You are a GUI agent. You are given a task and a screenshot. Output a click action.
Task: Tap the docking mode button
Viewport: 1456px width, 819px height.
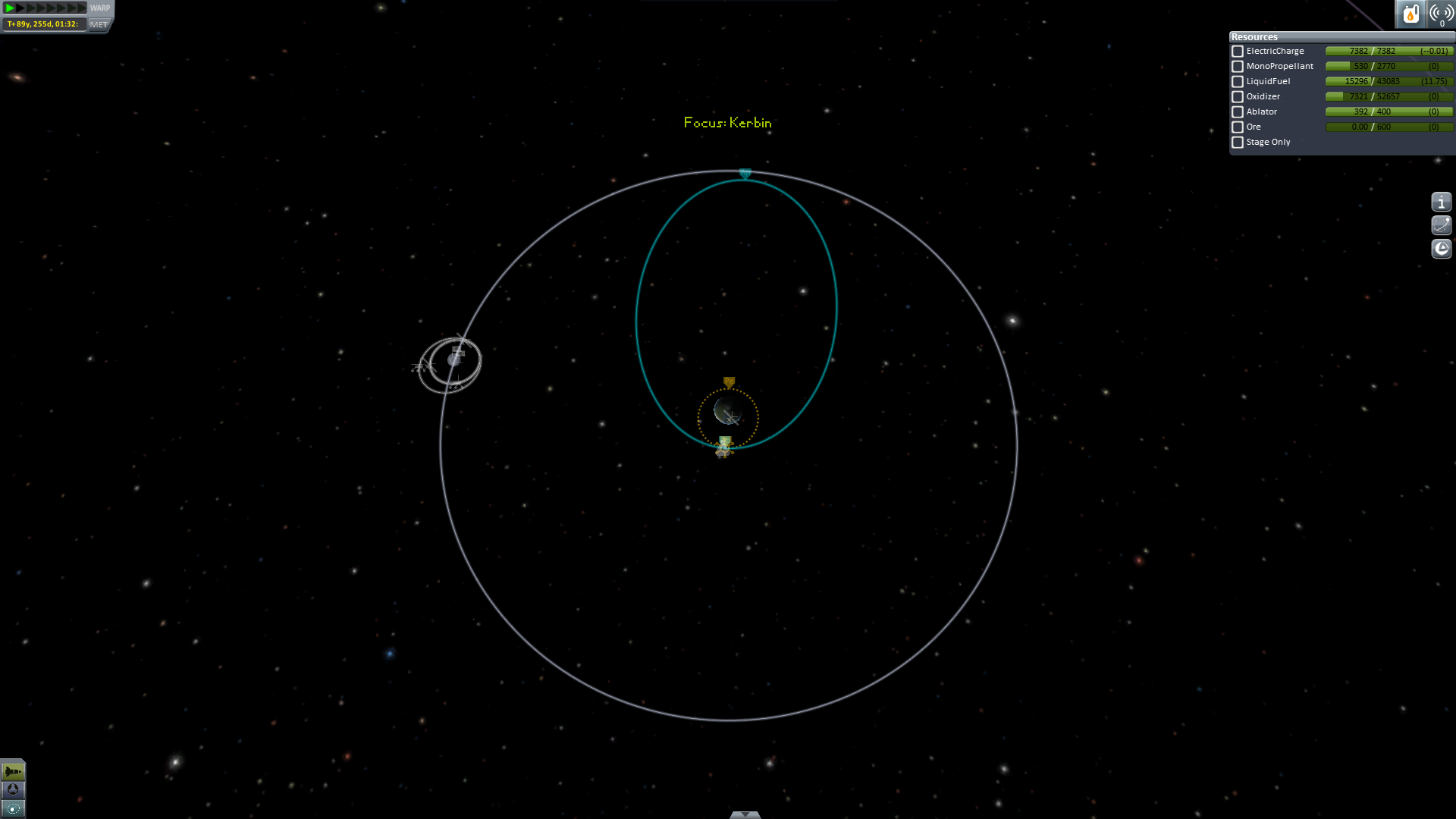click(x=13, y=790)
